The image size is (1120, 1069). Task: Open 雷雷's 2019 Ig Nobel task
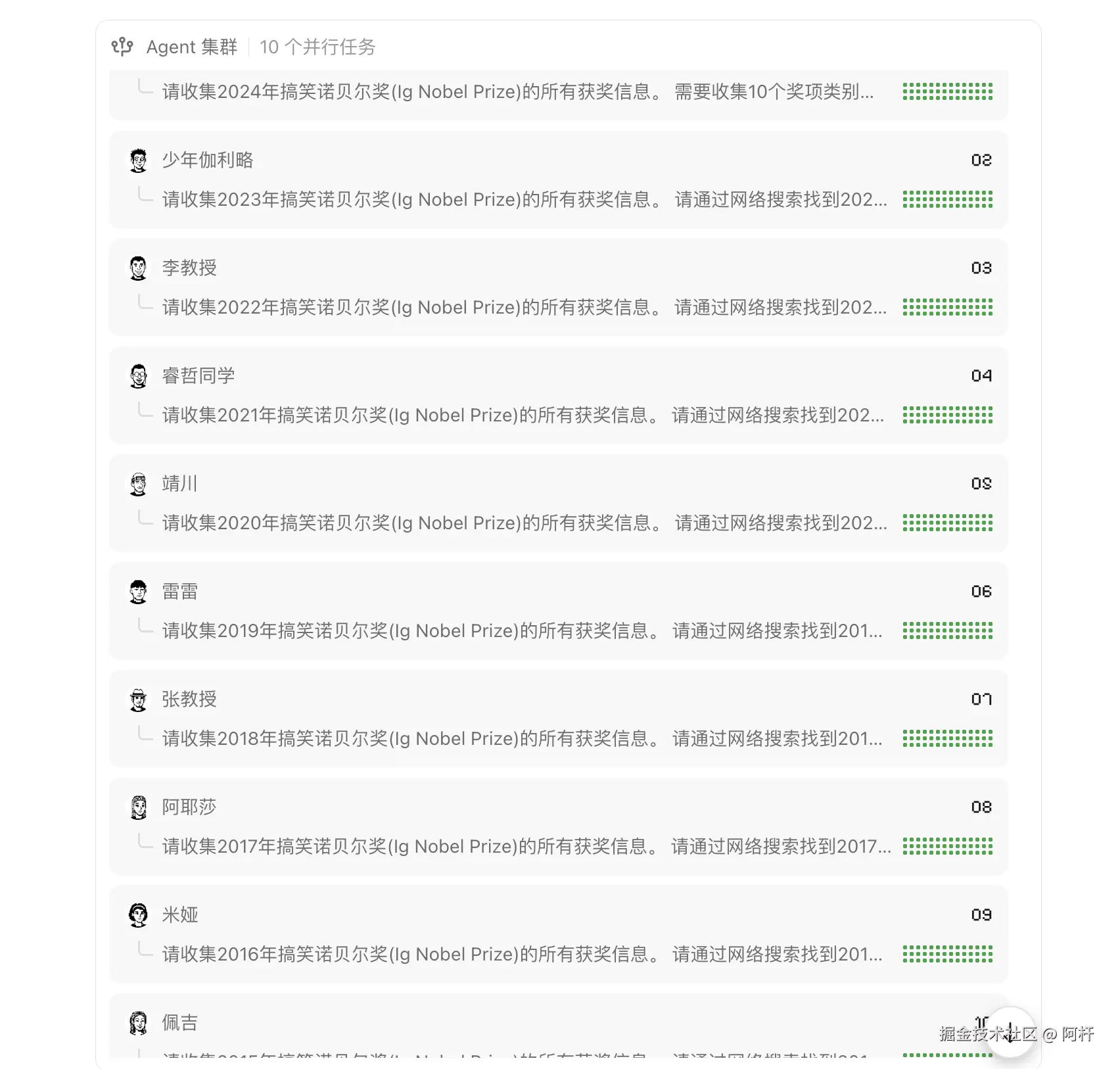524,630
